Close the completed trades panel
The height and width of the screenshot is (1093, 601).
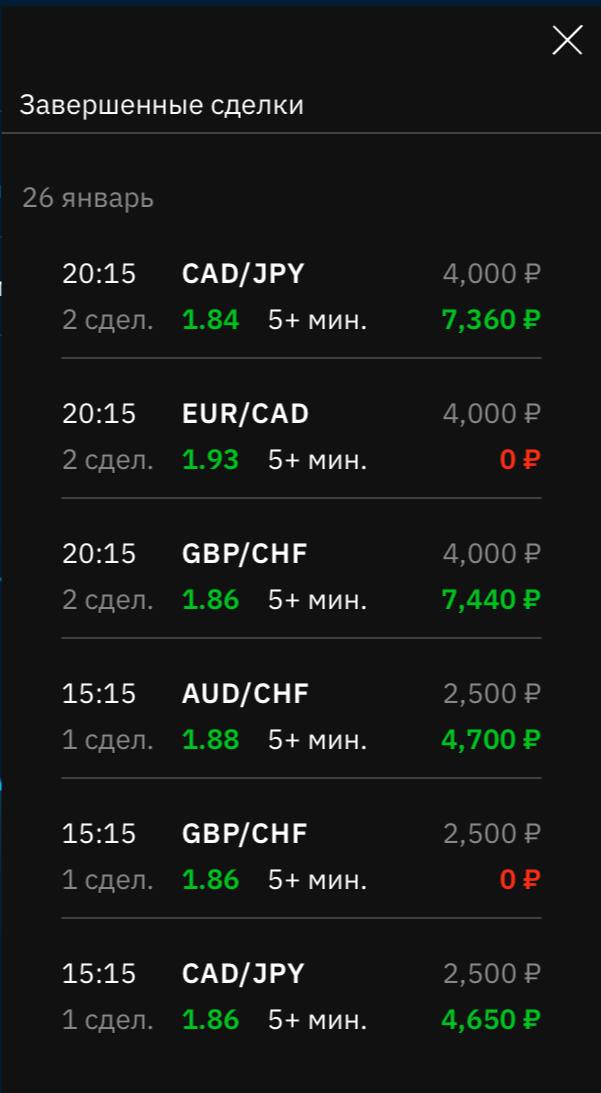point(567,40)
